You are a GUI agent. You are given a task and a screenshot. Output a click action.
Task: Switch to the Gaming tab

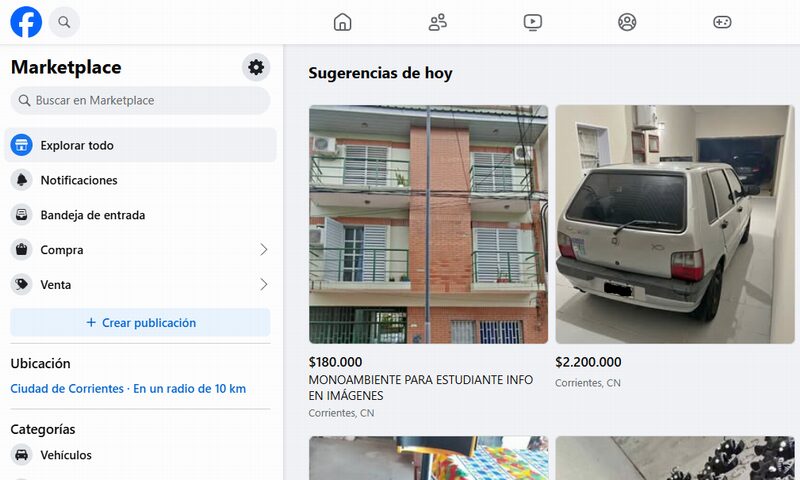(x=722, y=22)
